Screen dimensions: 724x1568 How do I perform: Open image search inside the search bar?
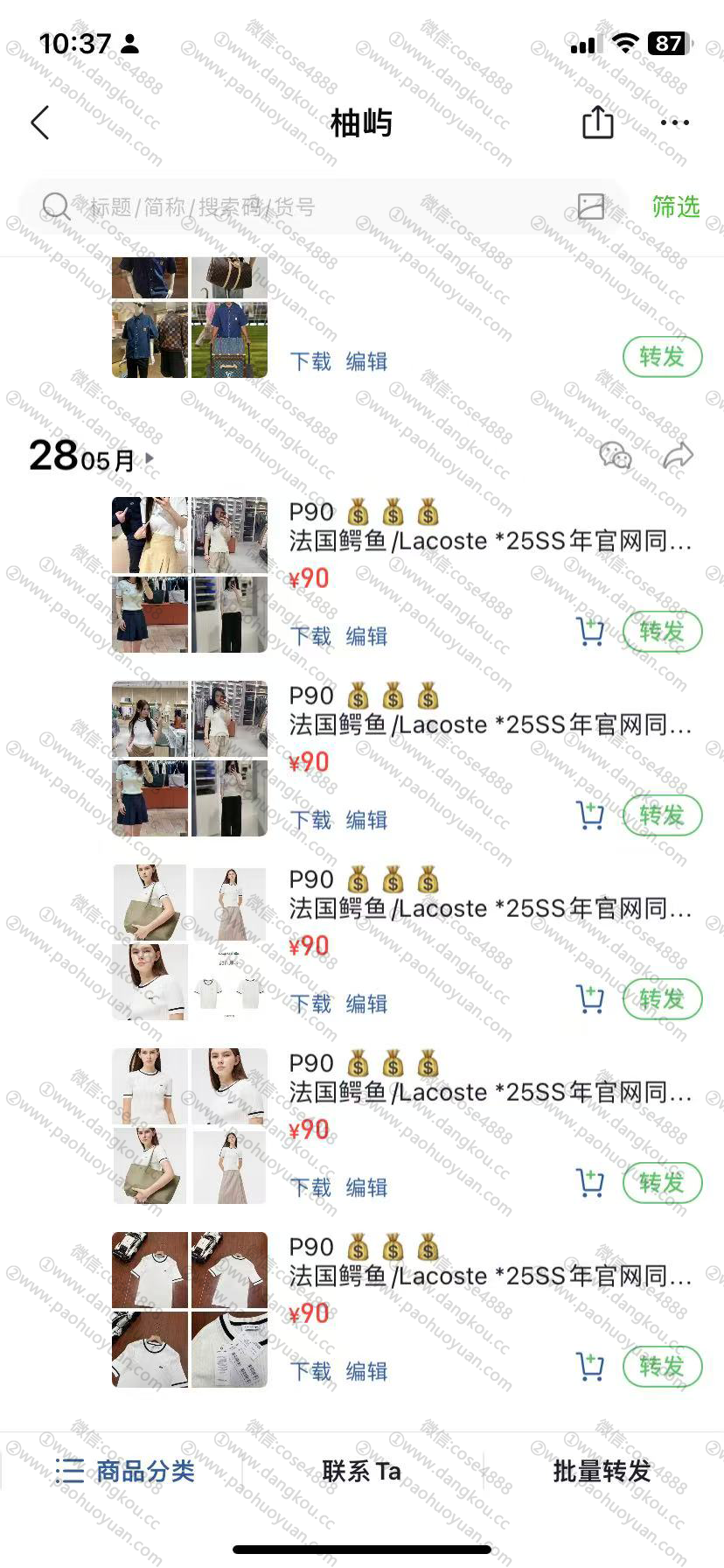coord(591,206)
